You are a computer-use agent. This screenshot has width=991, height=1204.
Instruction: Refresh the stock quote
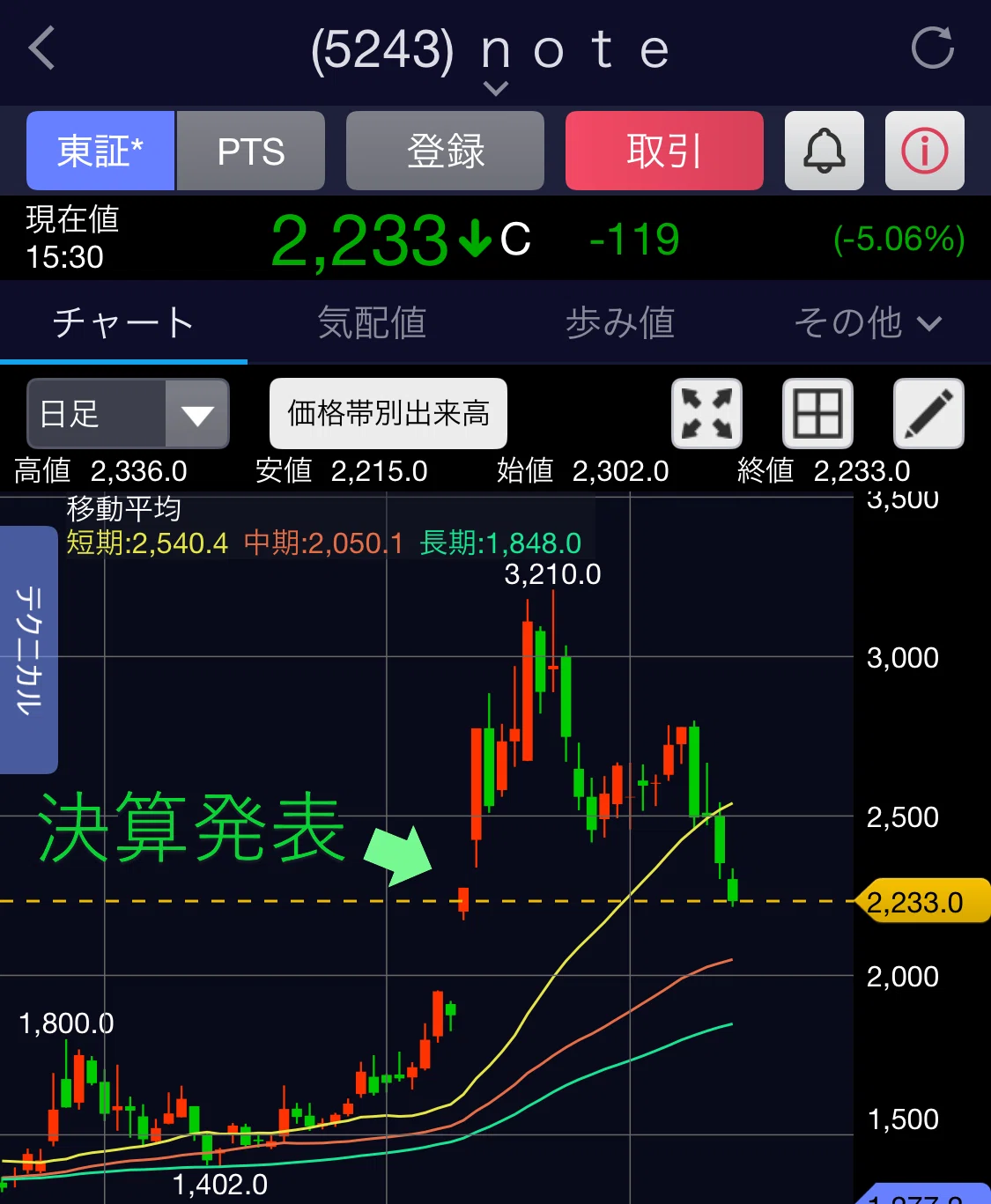pos(933,48)
